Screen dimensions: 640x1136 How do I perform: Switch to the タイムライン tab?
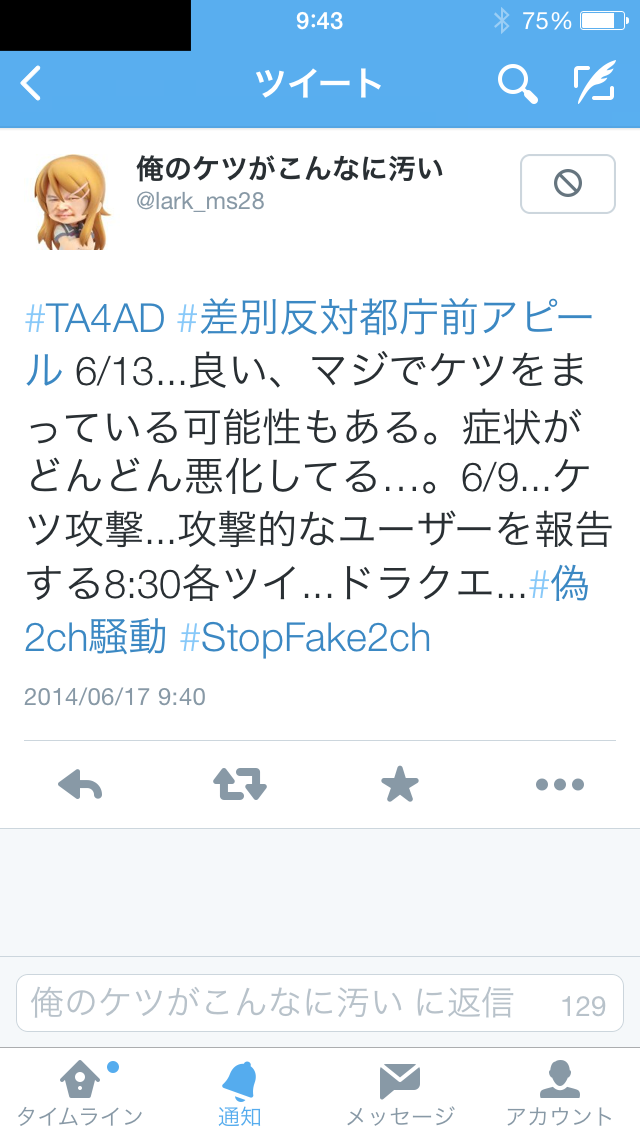pyautogui.click(x=80, y=1092)
